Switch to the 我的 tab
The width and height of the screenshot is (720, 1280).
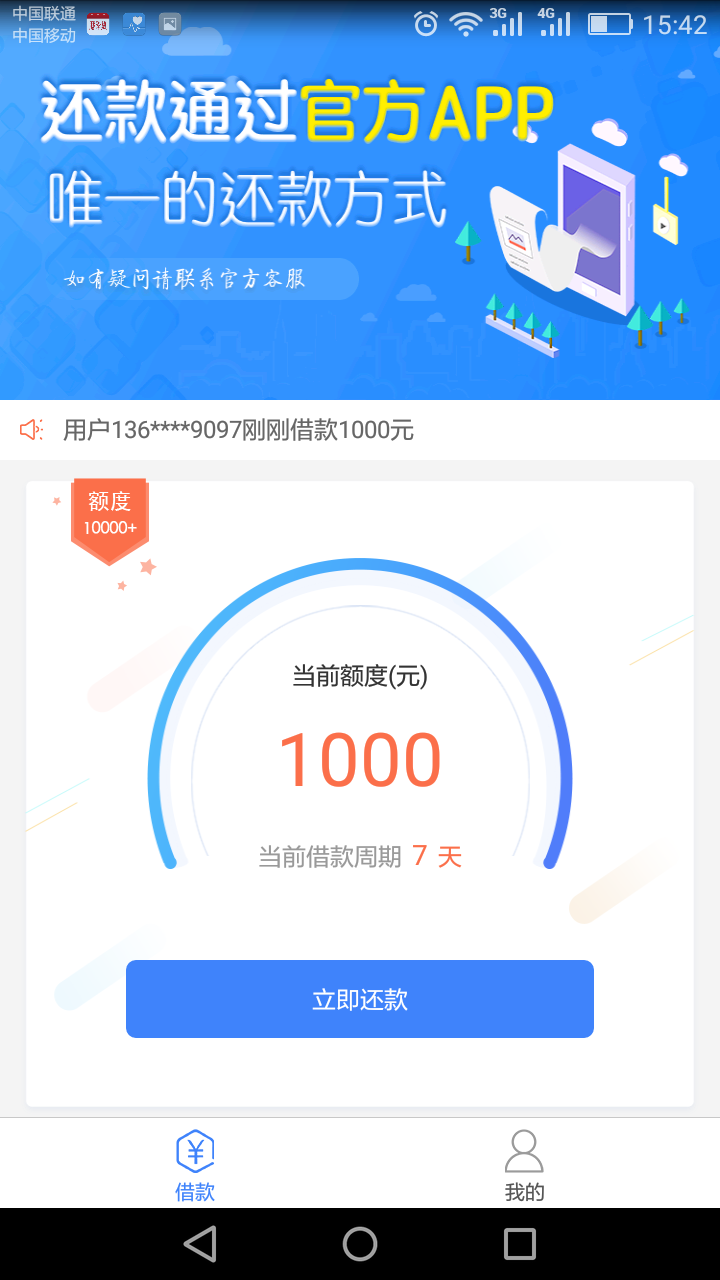pyautogui.click(x=524, y=1164)
